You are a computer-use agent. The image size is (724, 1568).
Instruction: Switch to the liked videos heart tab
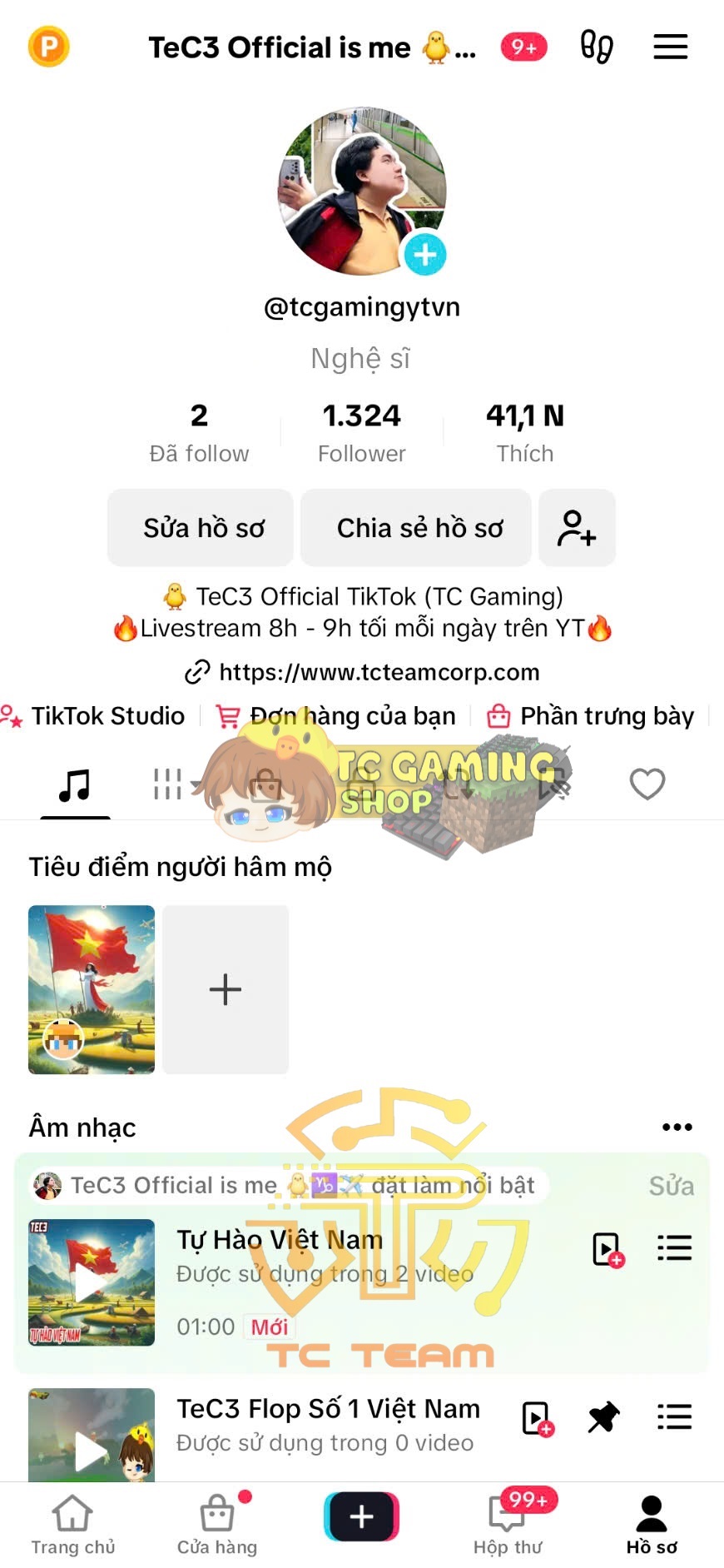pos(647,784)
